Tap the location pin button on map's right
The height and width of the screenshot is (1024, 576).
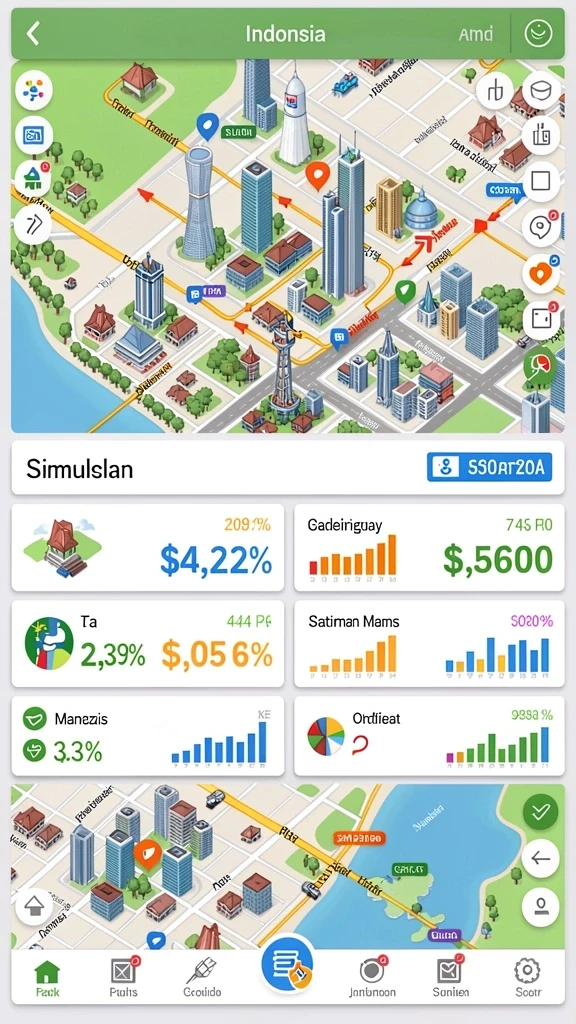point(541,227)
